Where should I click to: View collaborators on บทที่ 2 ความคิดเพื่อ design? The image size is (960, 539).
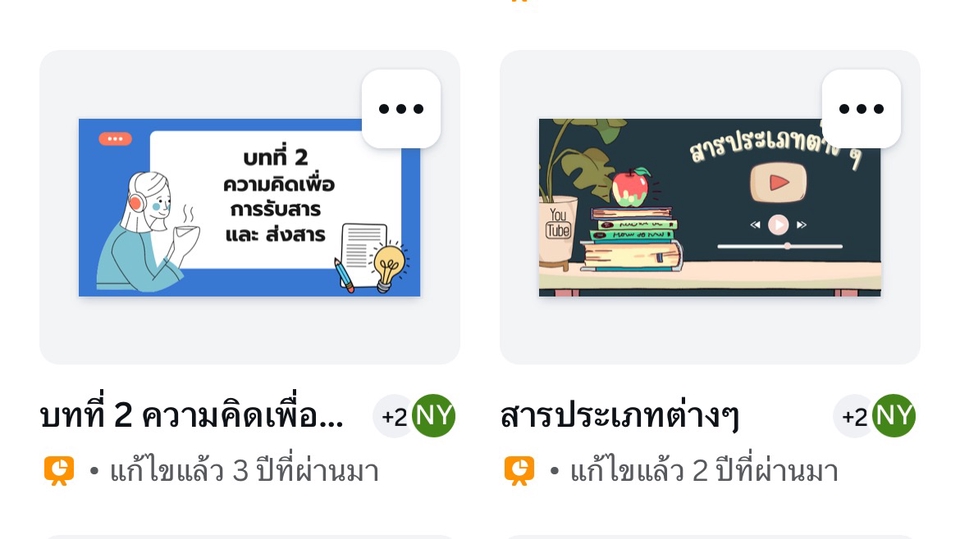(414, 416)
